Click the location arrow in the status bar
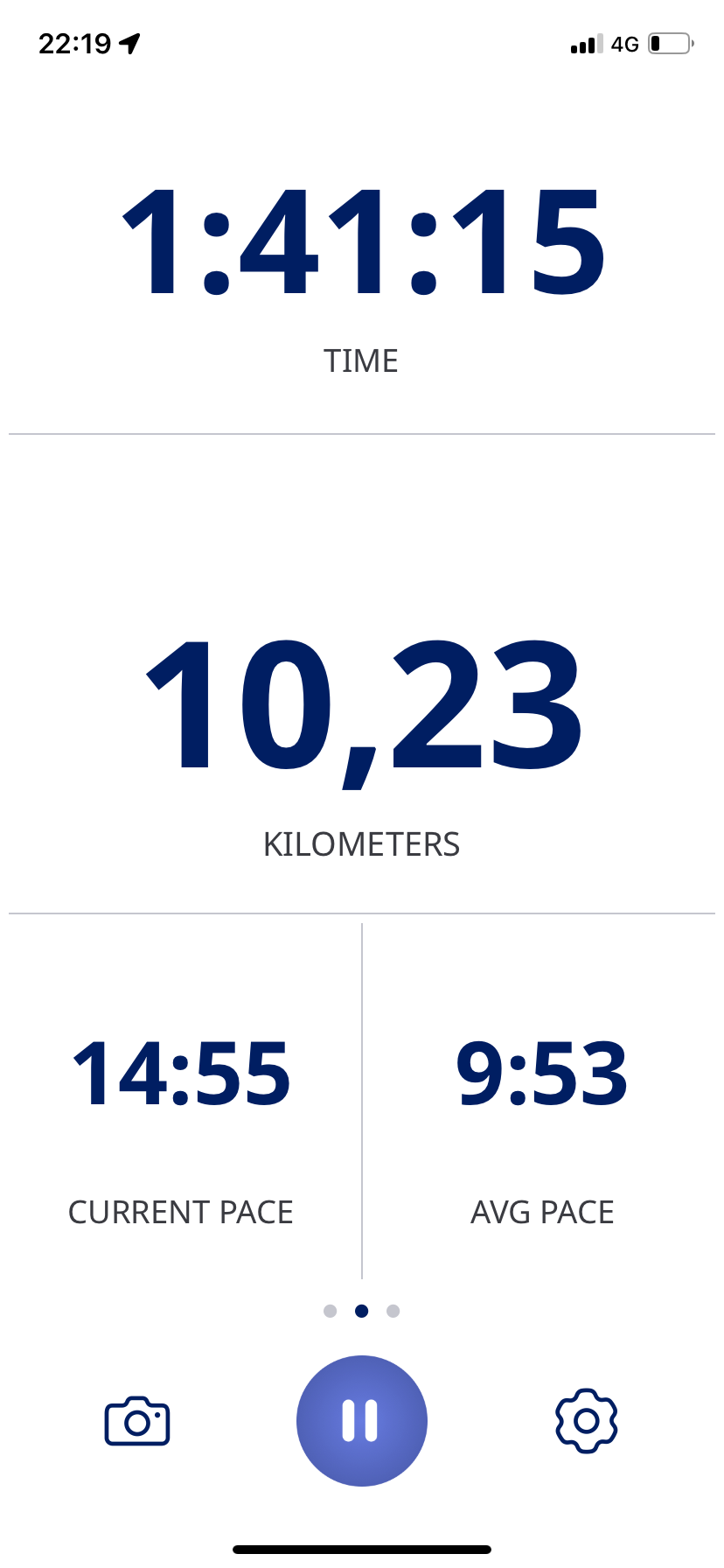724x1568 pixels. point(129,41)
